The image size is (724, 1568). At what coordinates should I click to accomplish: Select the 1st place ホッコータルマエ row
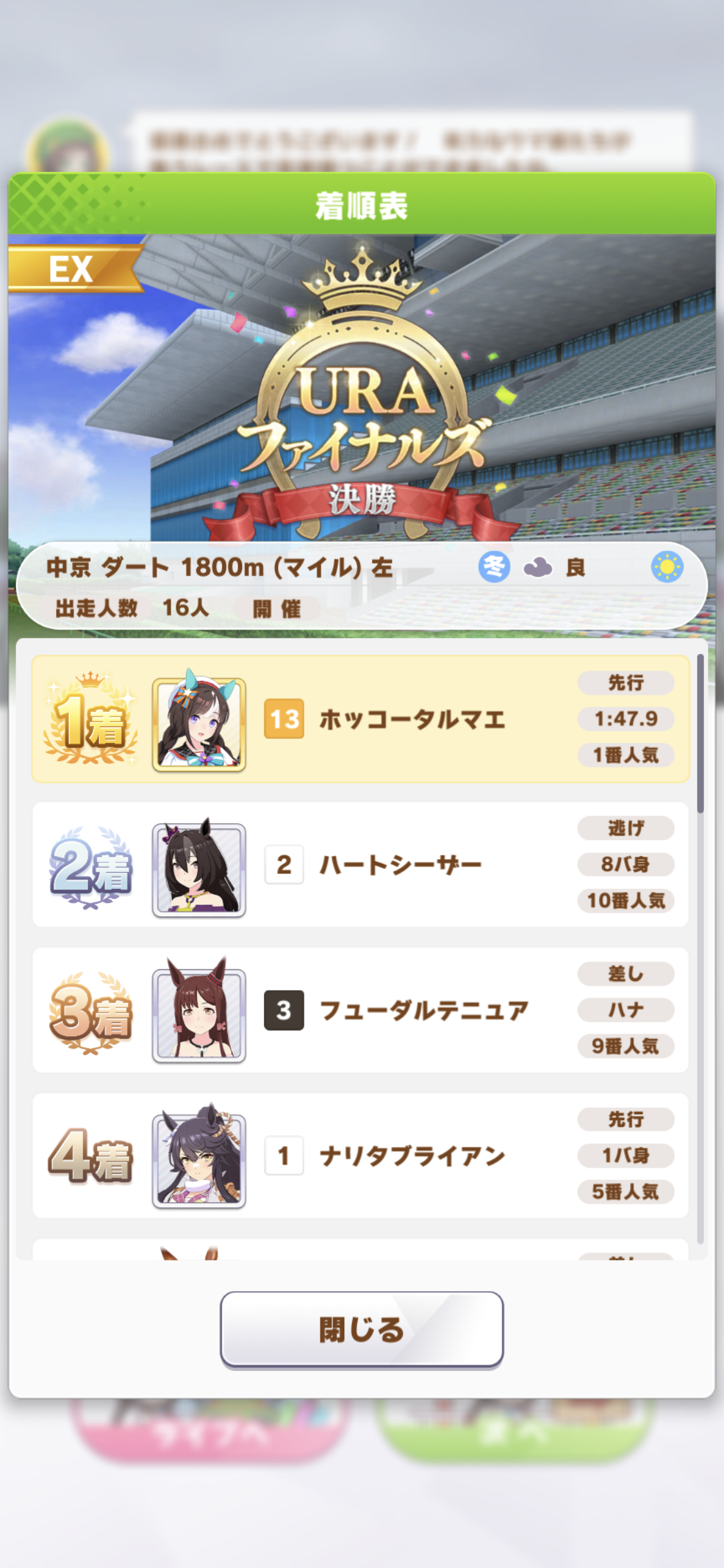click(360, 719)
